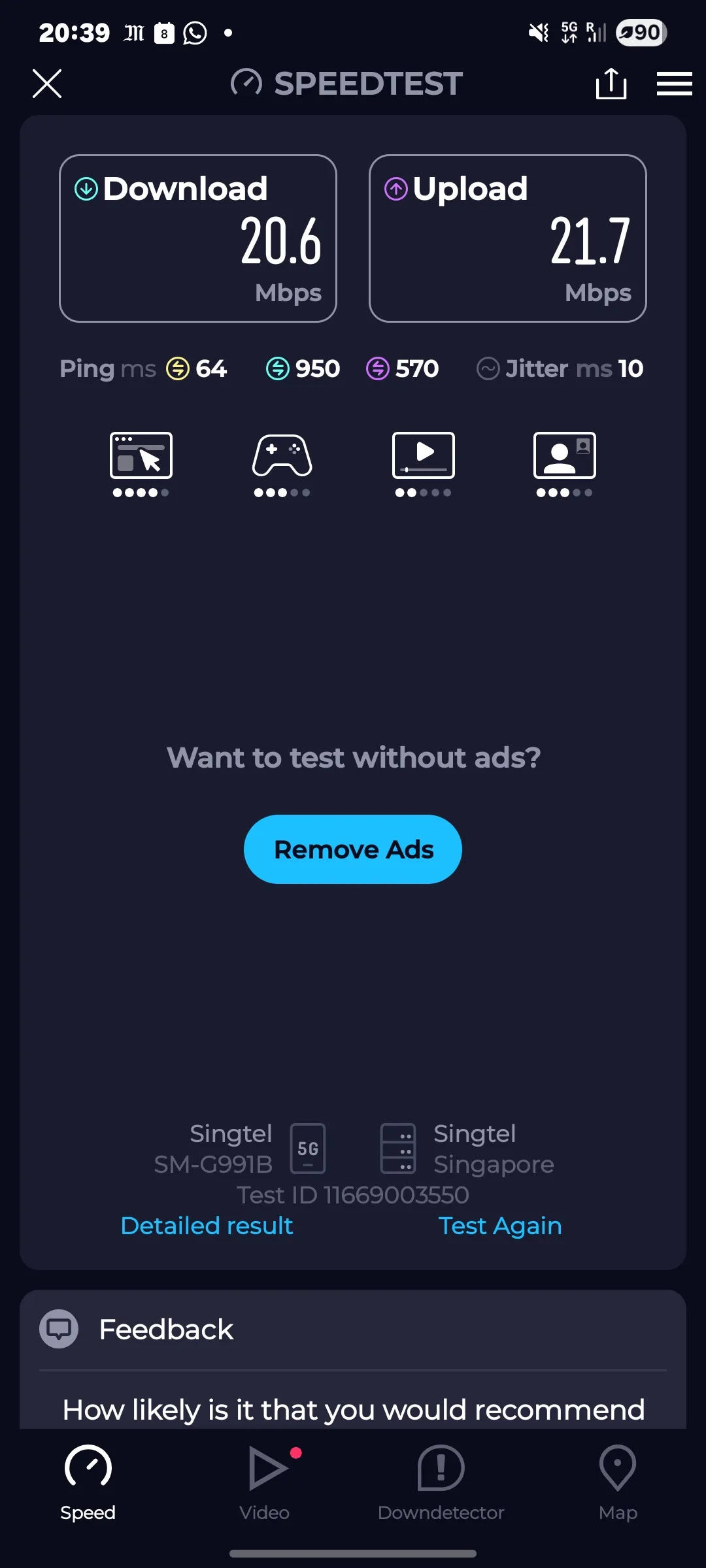Tap the web browsing rating icon
This screenshot has height=1568, width=706.
(141, 464)
